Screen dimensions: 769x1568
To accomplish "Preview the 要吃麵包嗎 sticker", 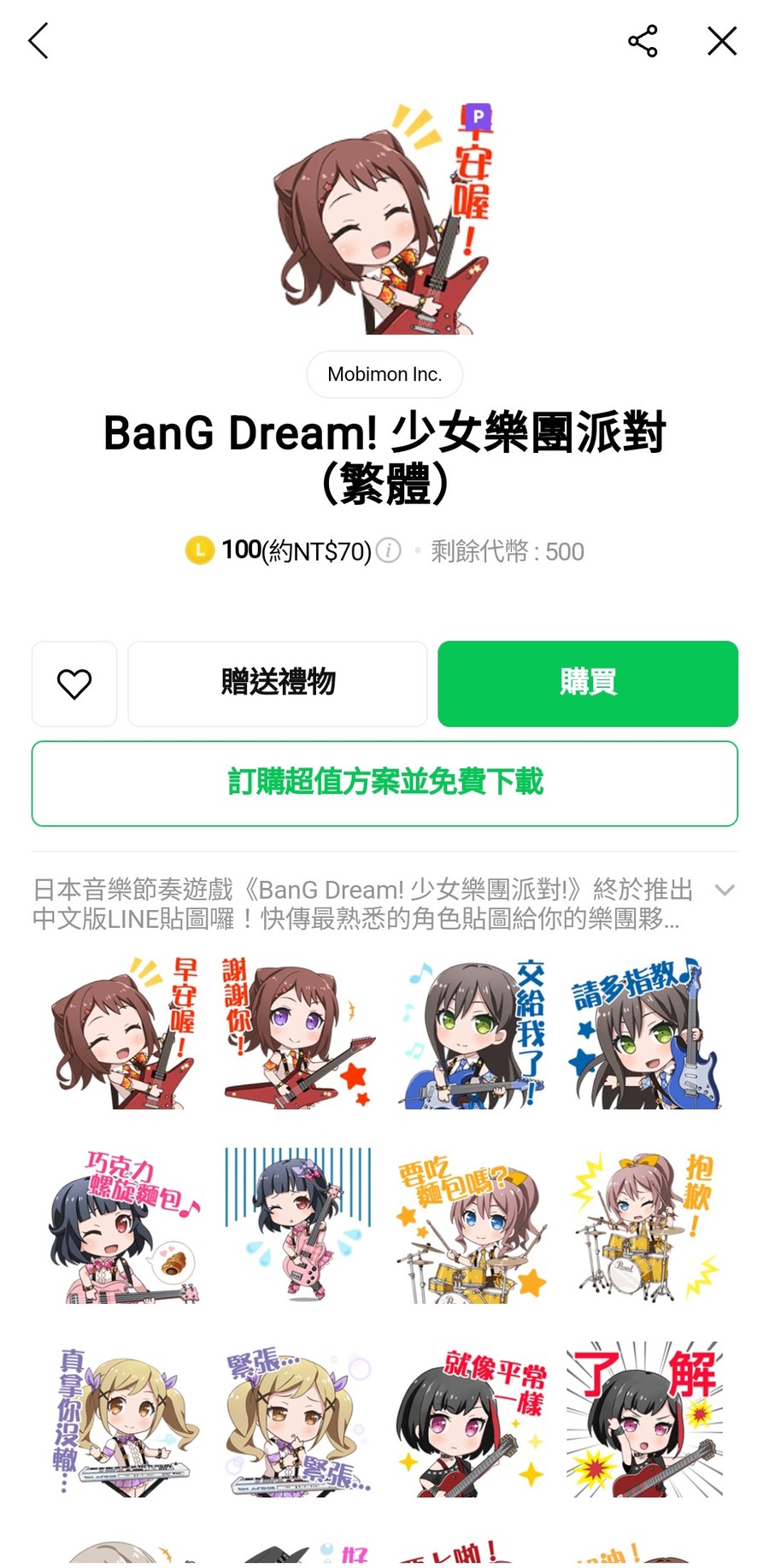I will 472,1227.
